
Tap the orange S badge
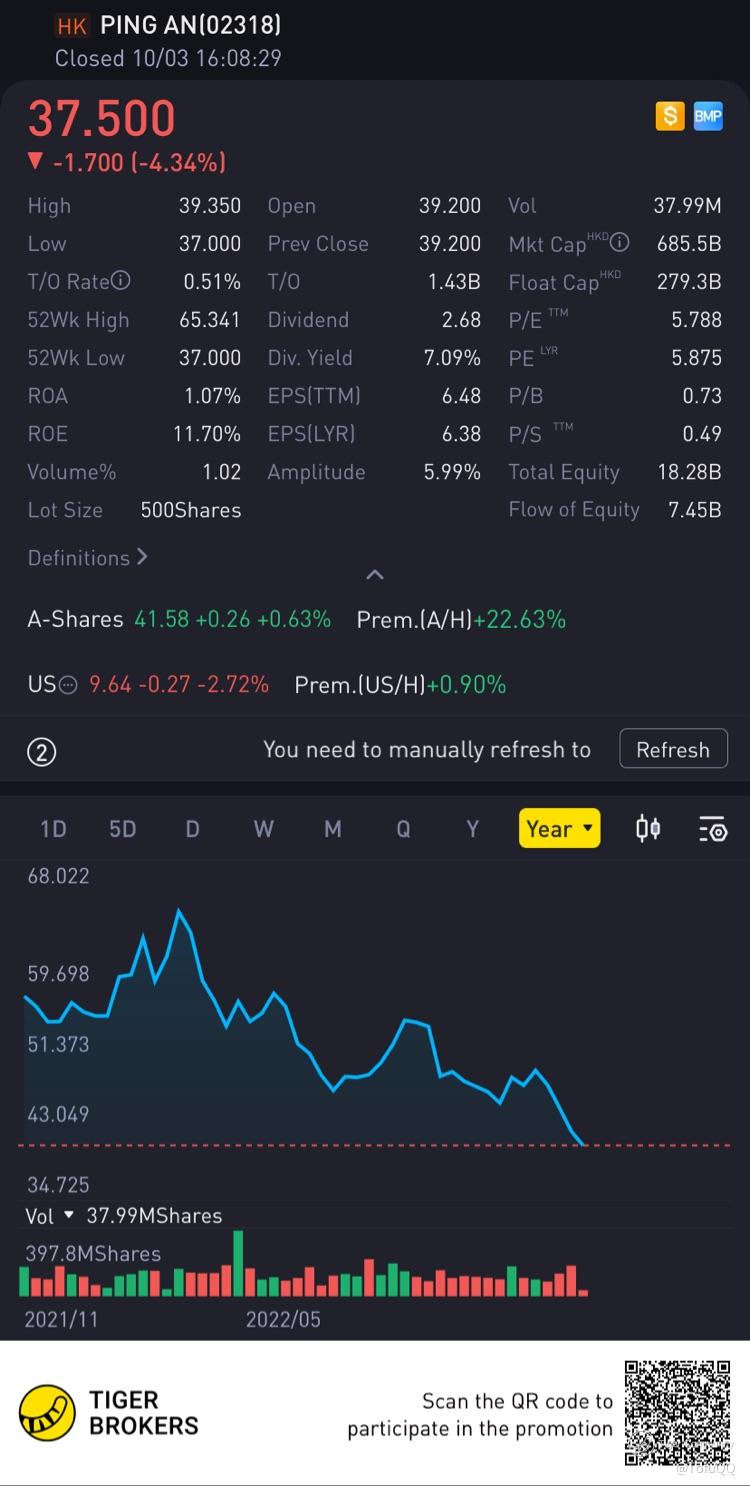tap(669, 117)
